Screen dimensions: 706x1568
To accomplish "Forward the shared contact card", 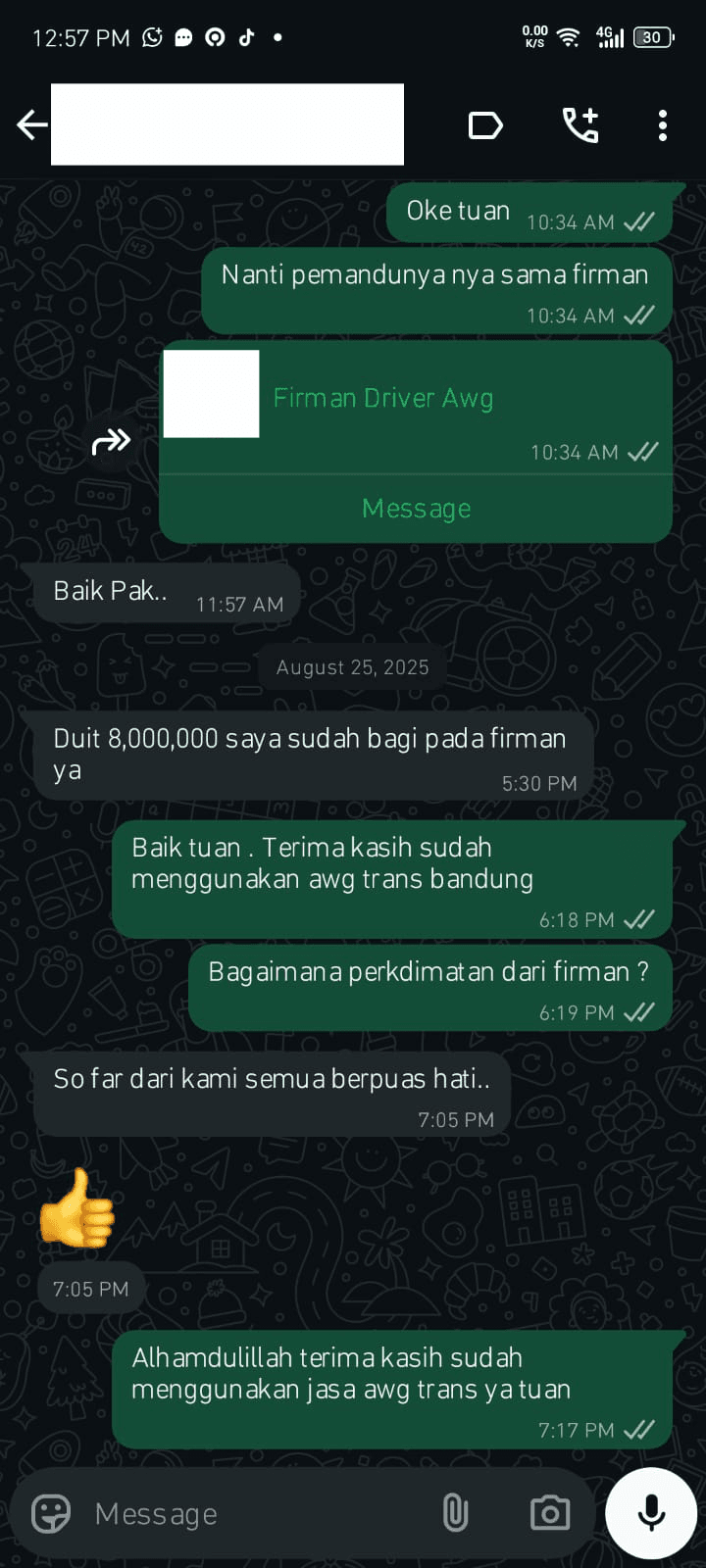I will (x=111, y=442).
